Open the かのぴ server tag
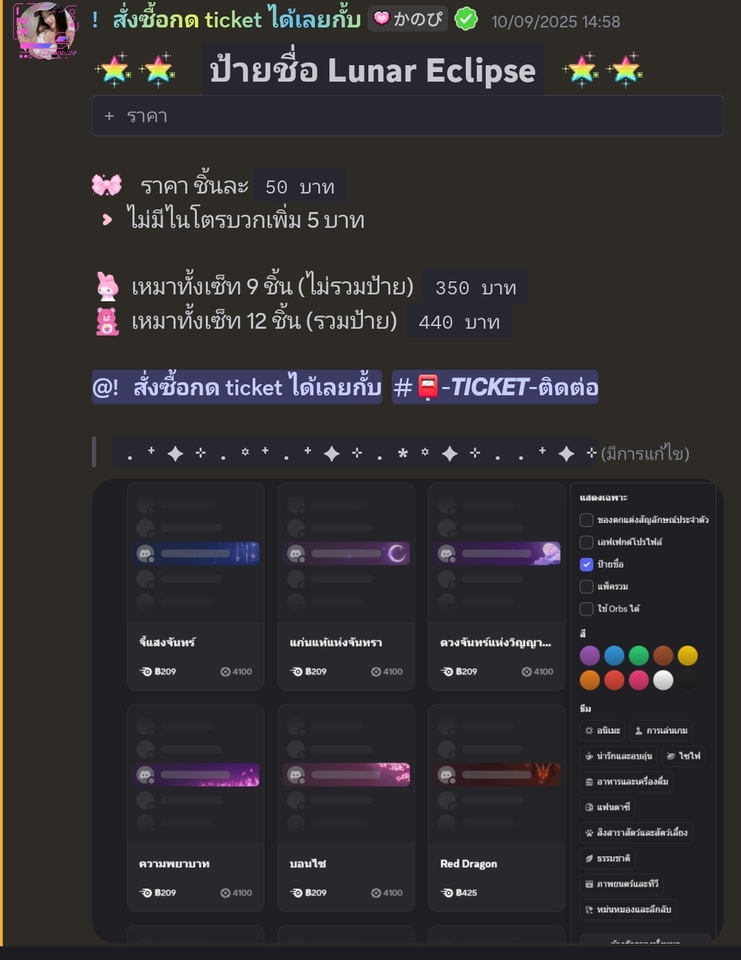Viewport: 741px width, 960px height. 408,20
